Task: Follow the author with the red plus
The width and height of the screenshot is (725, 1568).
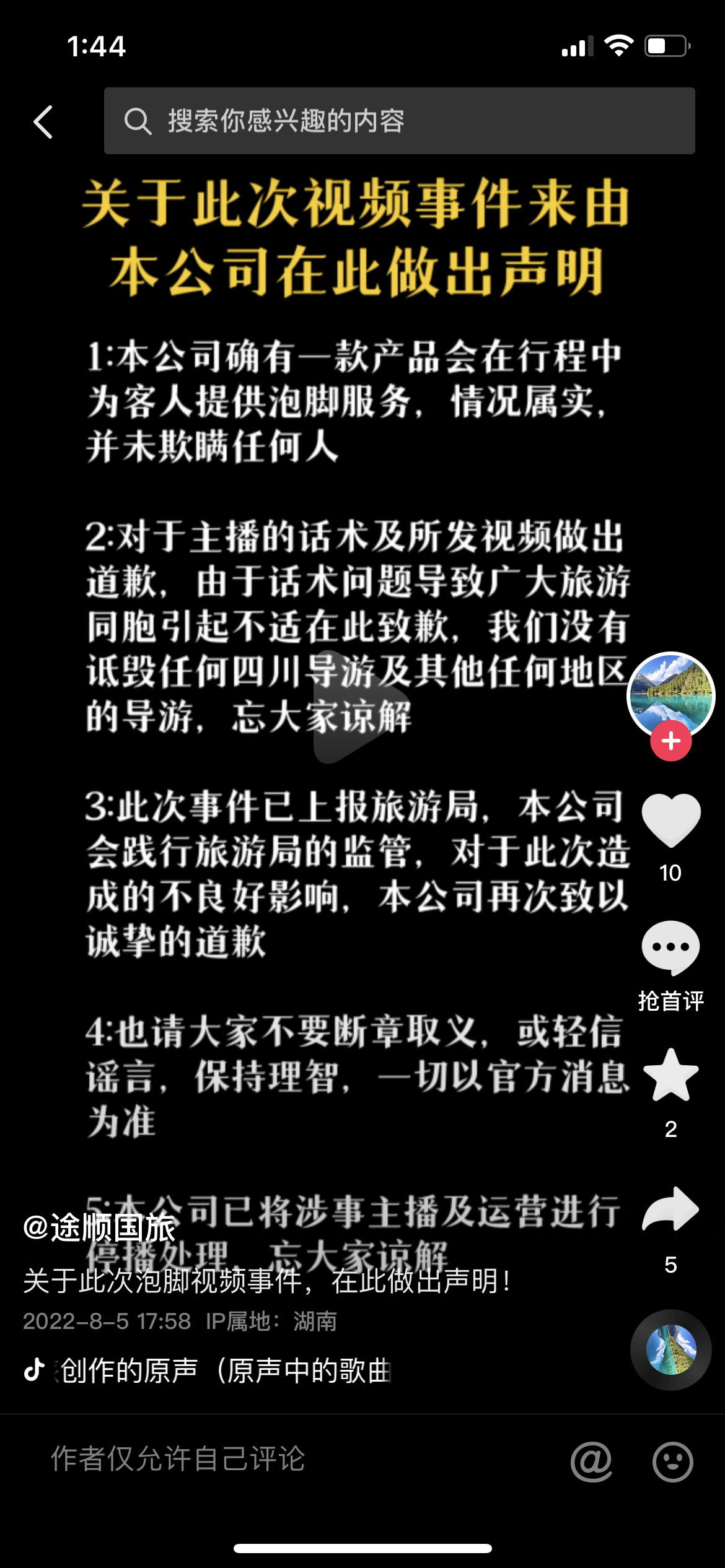Action: 670,741
